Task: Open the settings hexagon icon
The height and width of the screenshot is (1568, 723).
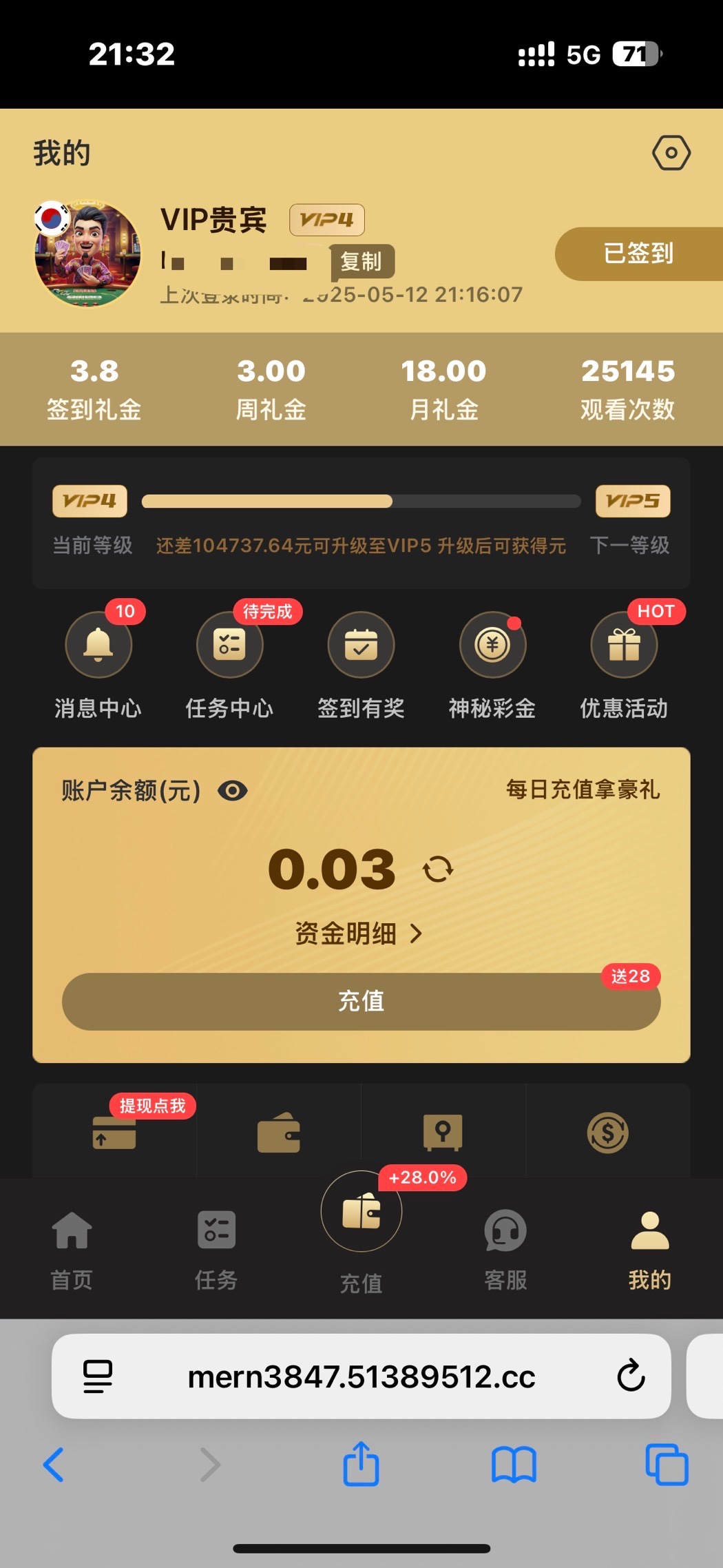Action: (x=671, y=152)
